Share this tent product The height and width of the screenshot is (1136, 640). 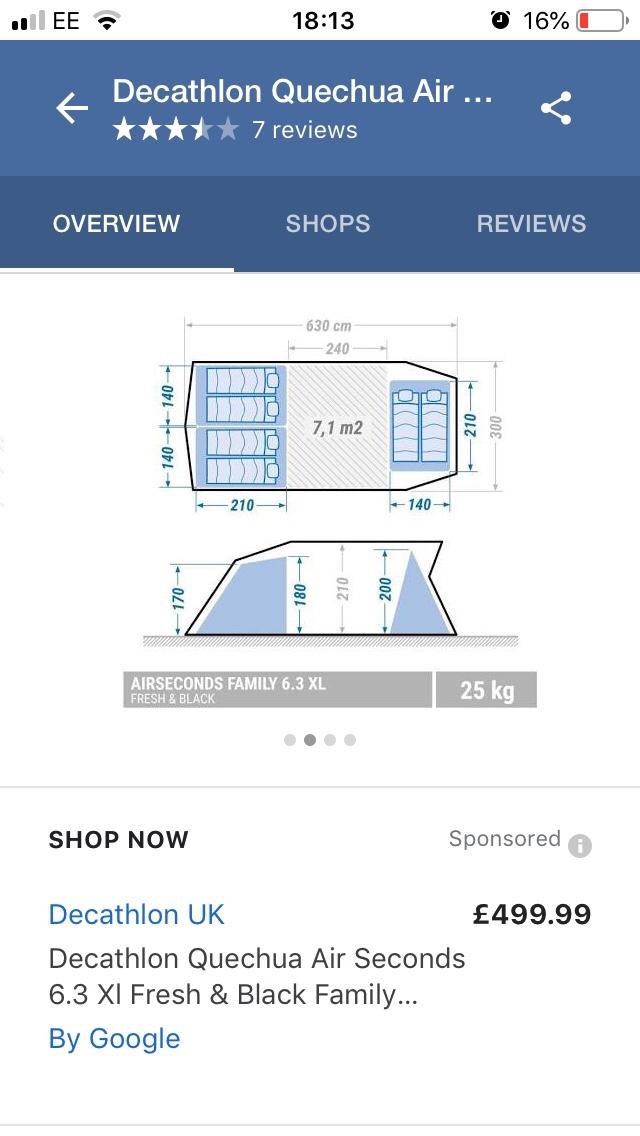click(x=556, y=108)
